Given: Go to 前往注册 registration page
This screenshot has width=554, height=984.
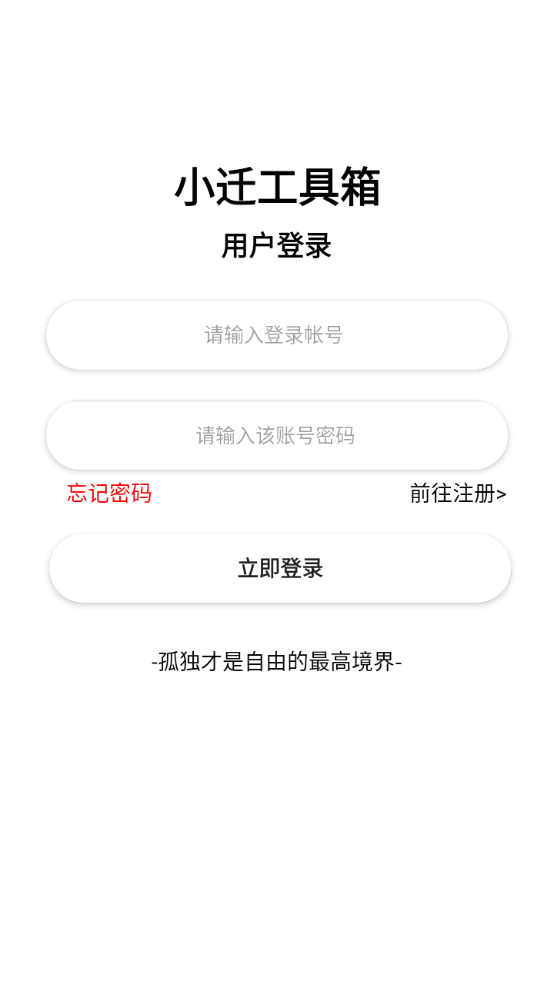Looking at the screenshot, I should (x=458, y=494).
